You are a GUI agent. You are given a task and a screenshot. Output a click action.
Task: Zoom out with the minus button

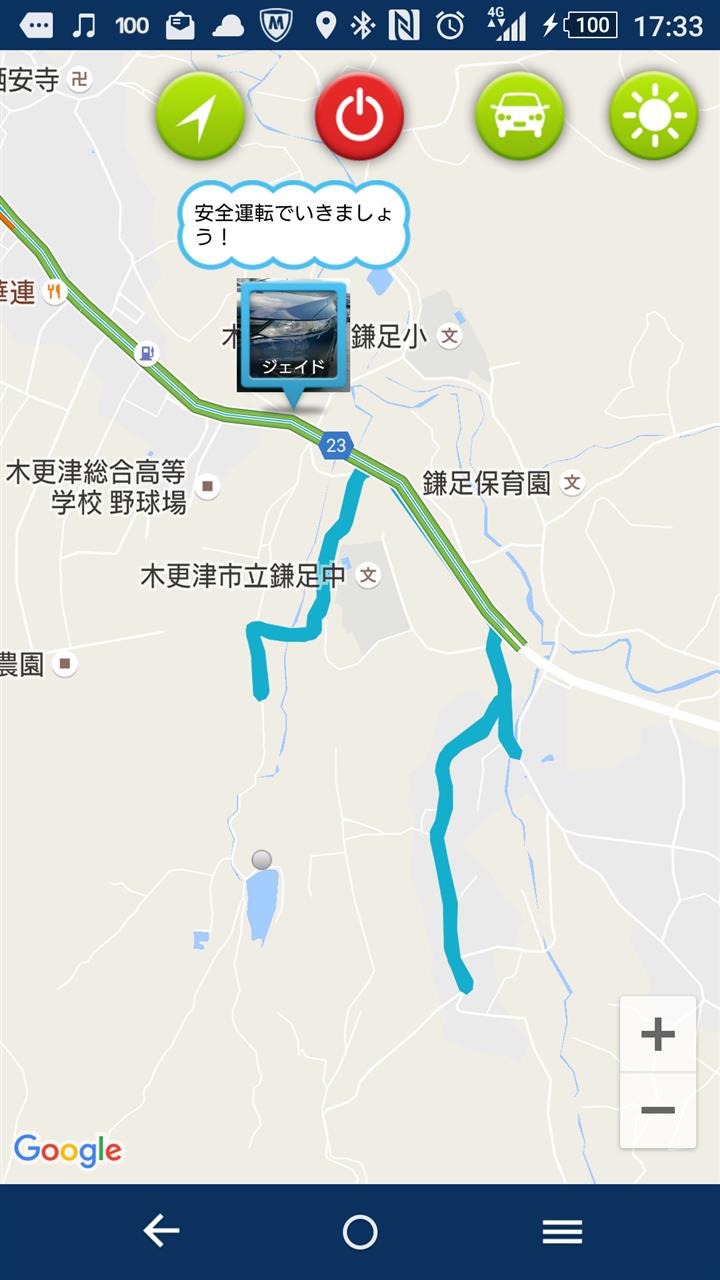coord(658,1111)
